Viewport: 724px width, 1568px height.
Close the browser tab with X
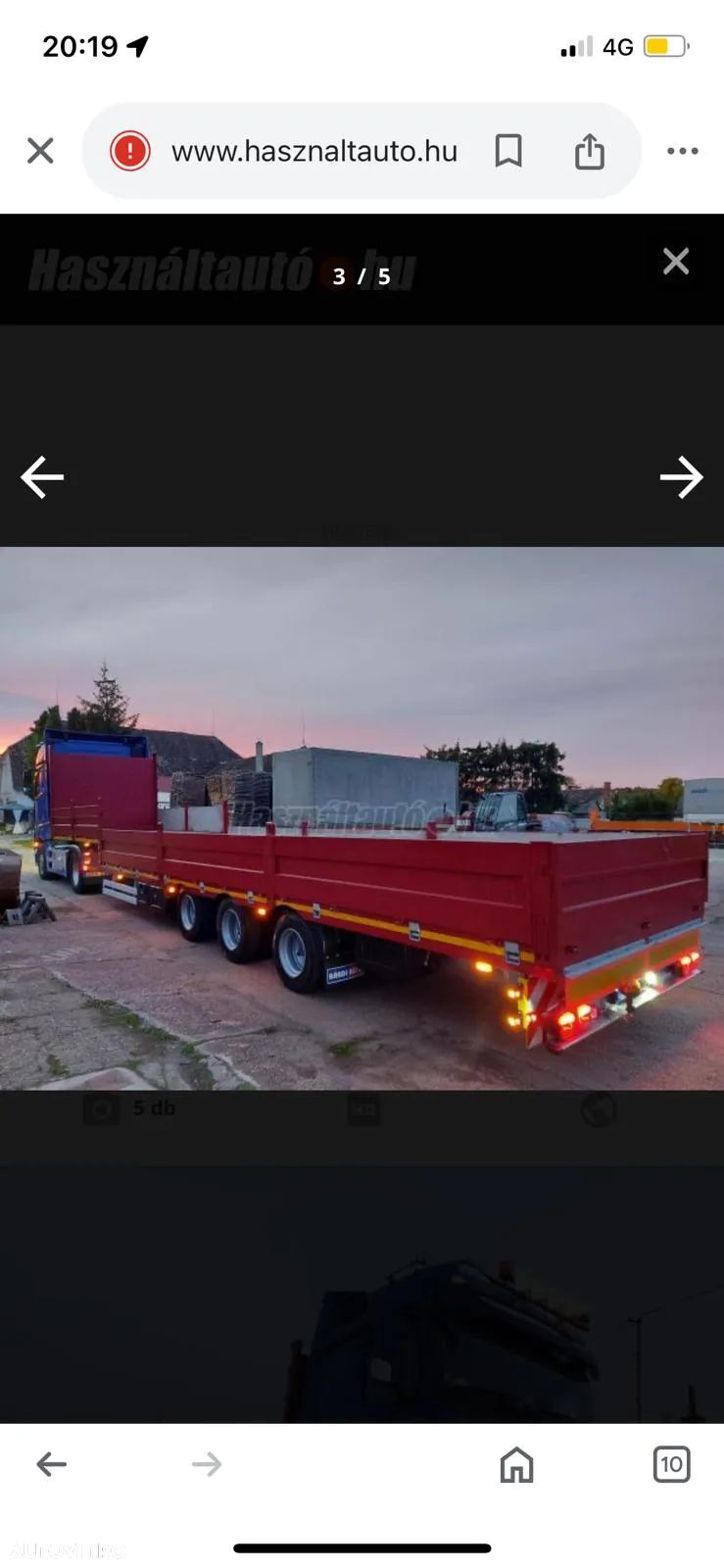tap(40, 151)
